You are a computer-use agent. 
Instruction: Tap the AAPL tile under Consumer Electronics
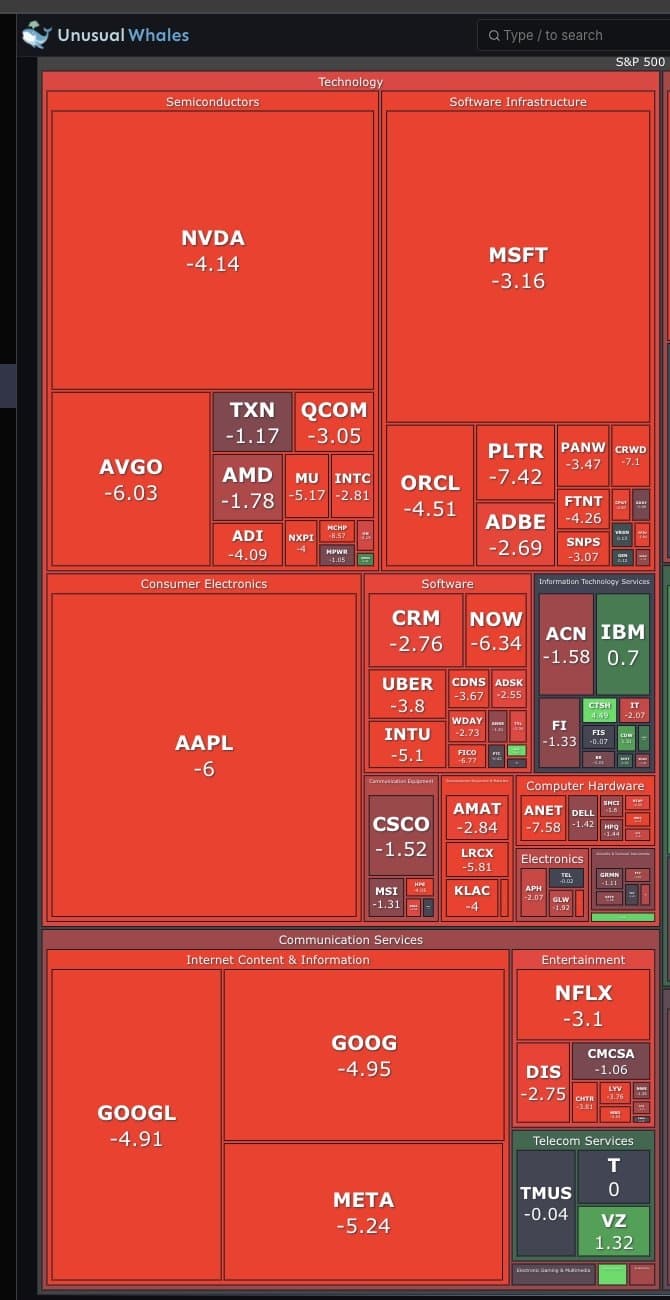(204, 755)
